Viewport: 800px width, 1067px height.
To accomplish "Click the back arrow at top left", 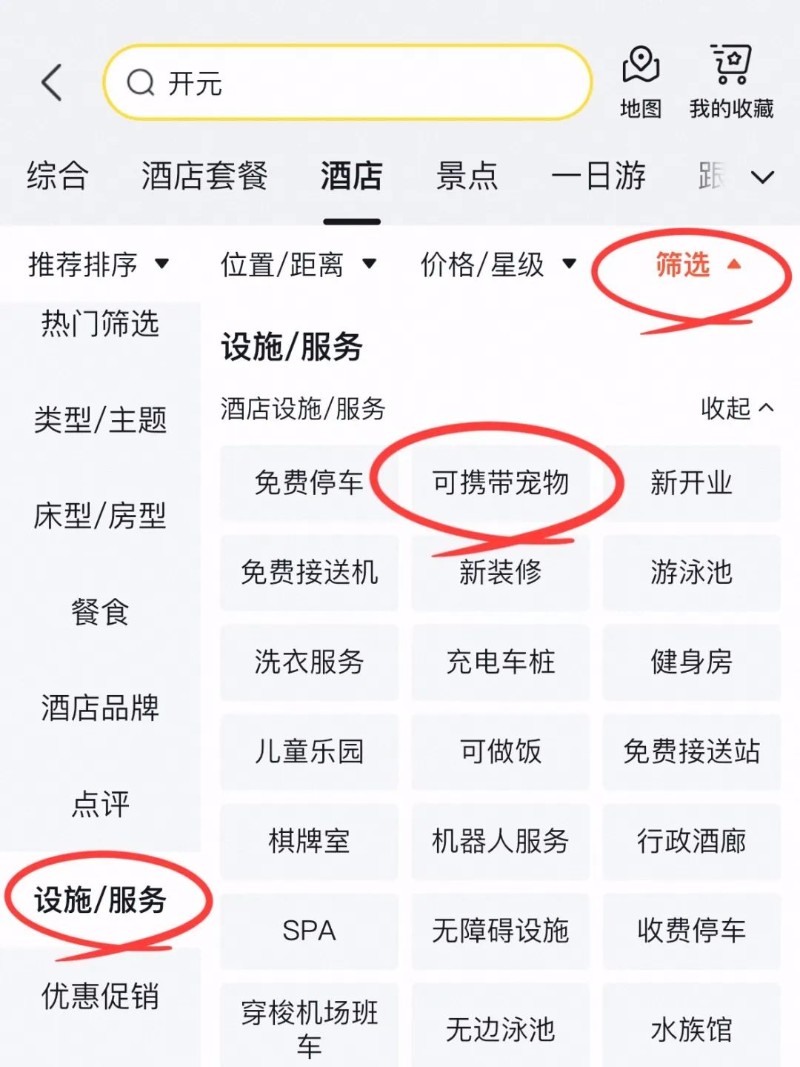I will coord(50,82).
